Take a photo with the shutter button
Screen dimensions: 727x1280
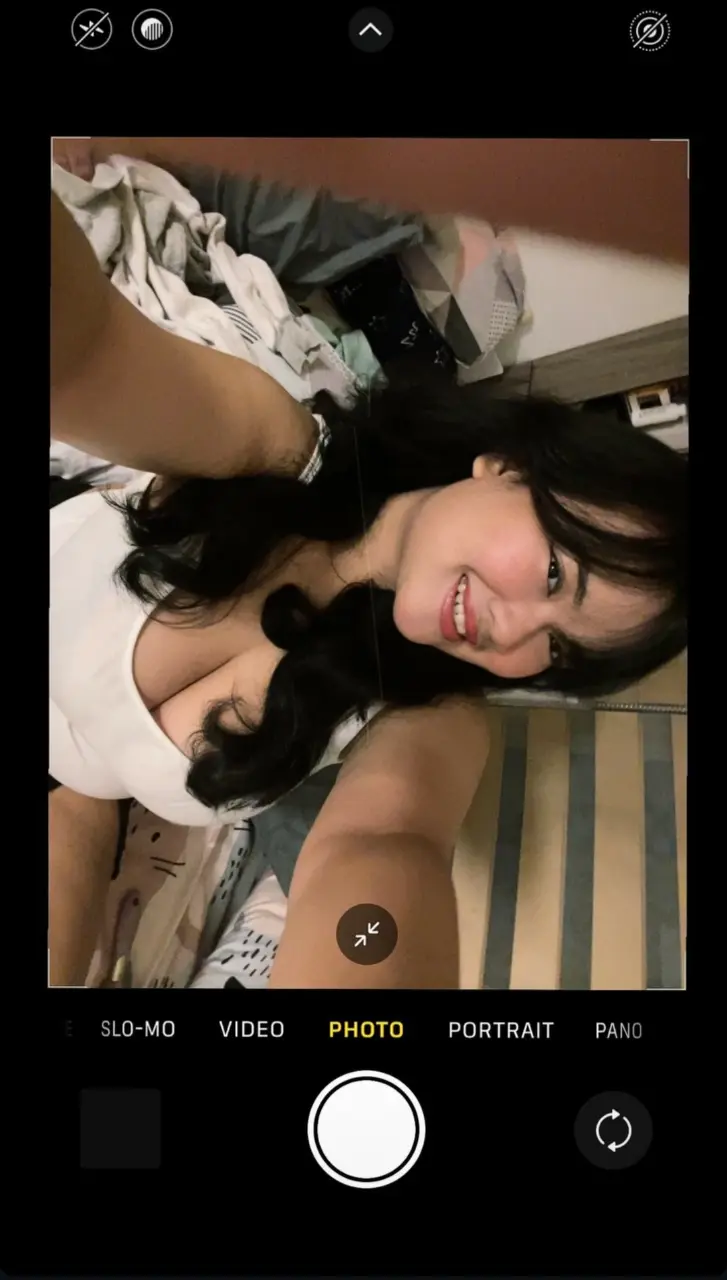(366, 1129)
